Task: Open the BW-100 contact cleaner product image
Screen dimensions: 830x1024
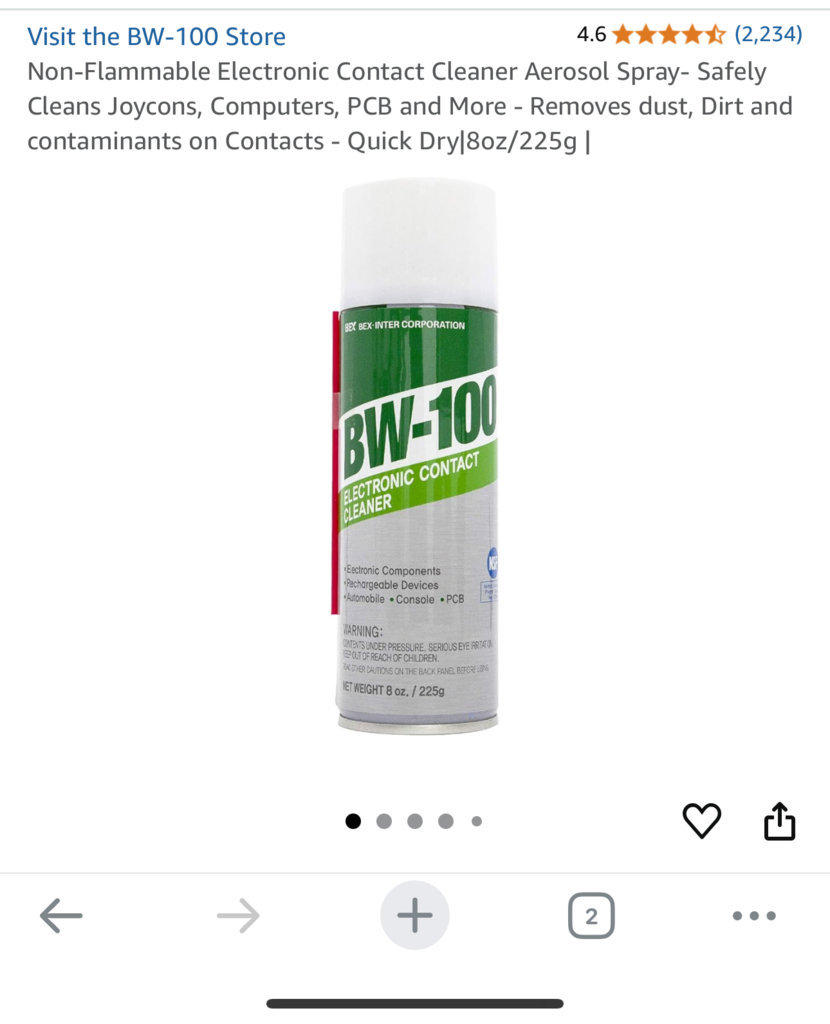Action: pyautogui.click(x=417, y=457)
